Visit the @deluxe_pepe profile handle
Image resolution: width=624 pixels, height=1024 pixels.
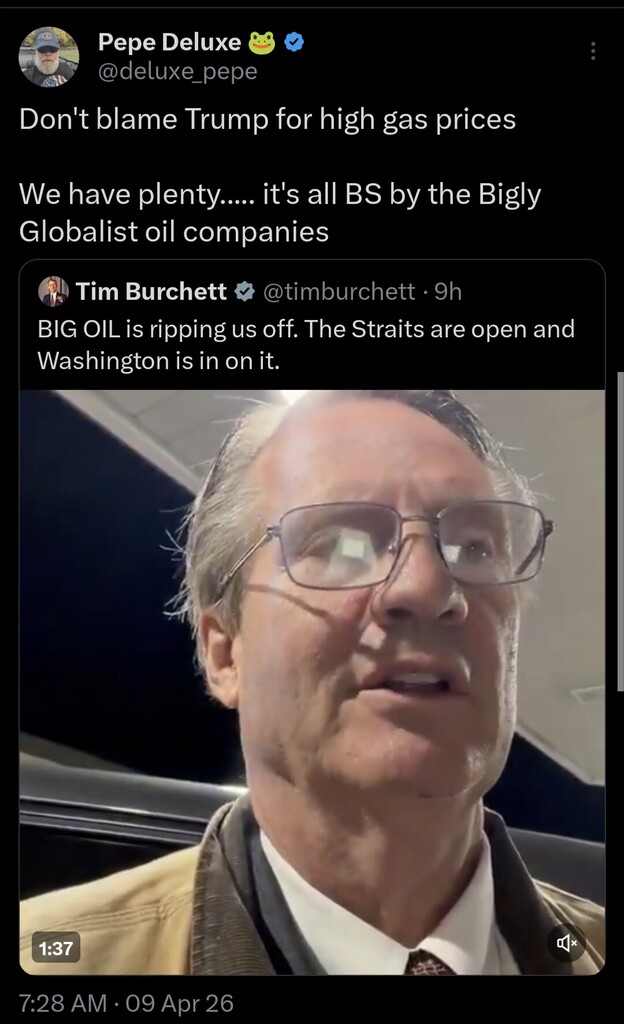pos(177,71)
